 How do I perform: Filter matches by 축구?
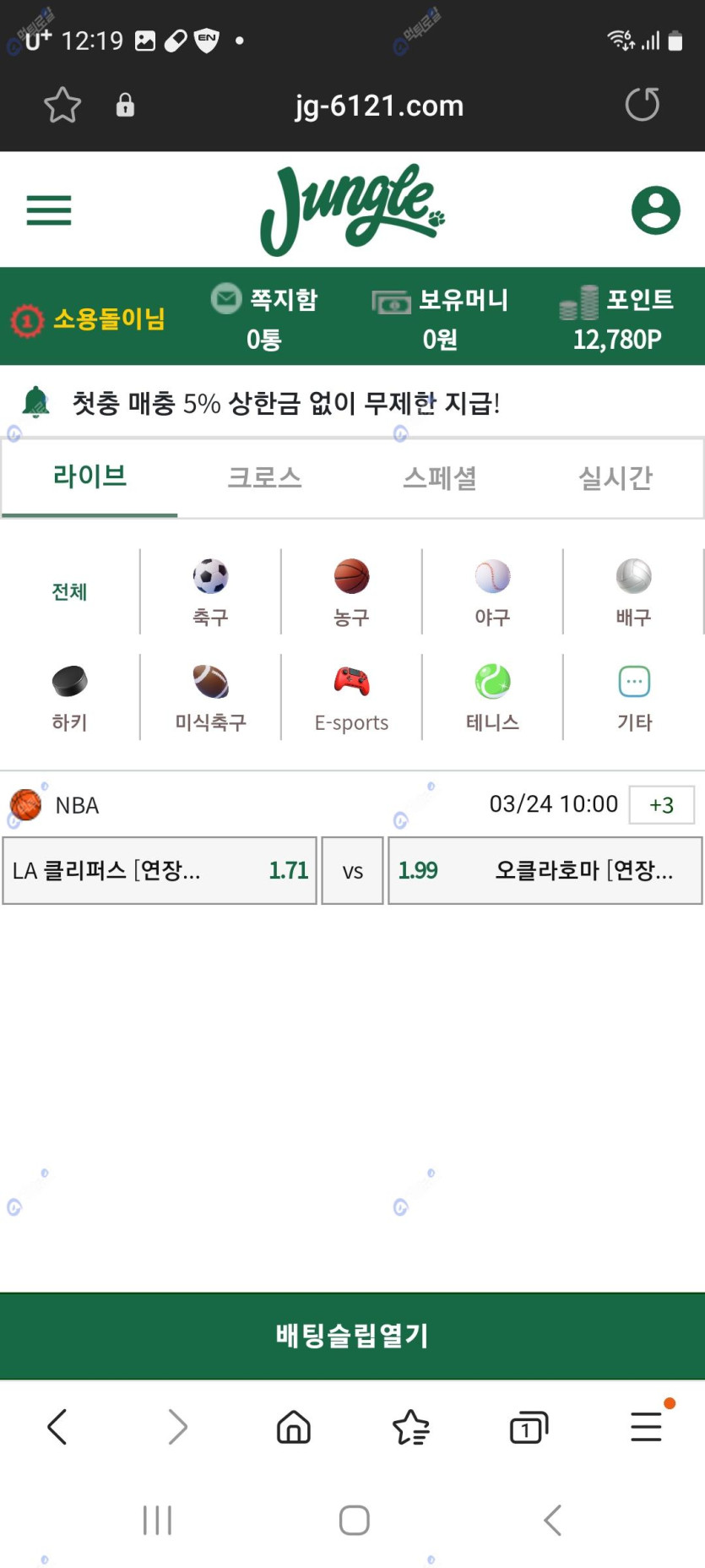[x=210, y=592]
